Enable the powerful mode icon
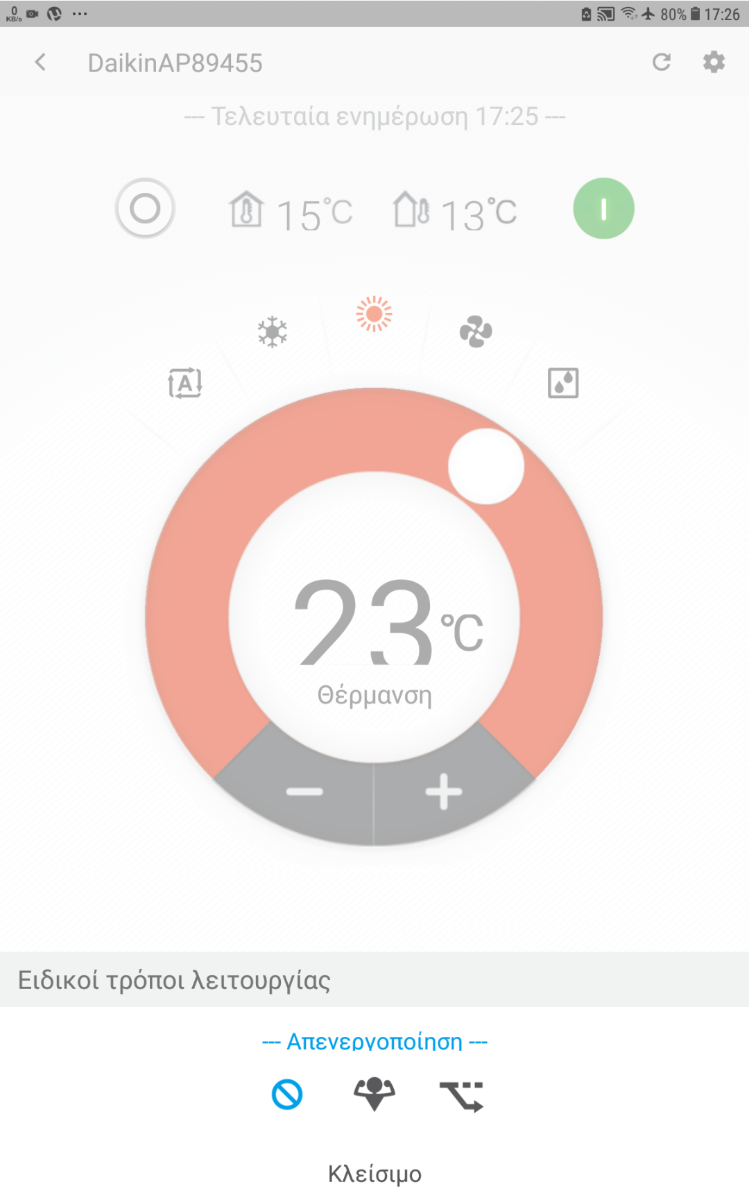This screenshot has width=749, height=1200. (x=374, y=1095)
